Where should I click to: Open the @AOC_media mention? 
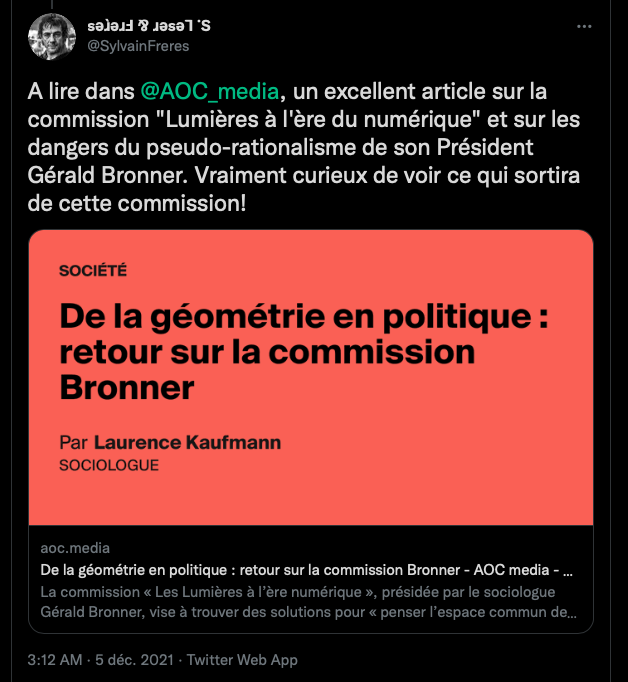coord(211,93)
